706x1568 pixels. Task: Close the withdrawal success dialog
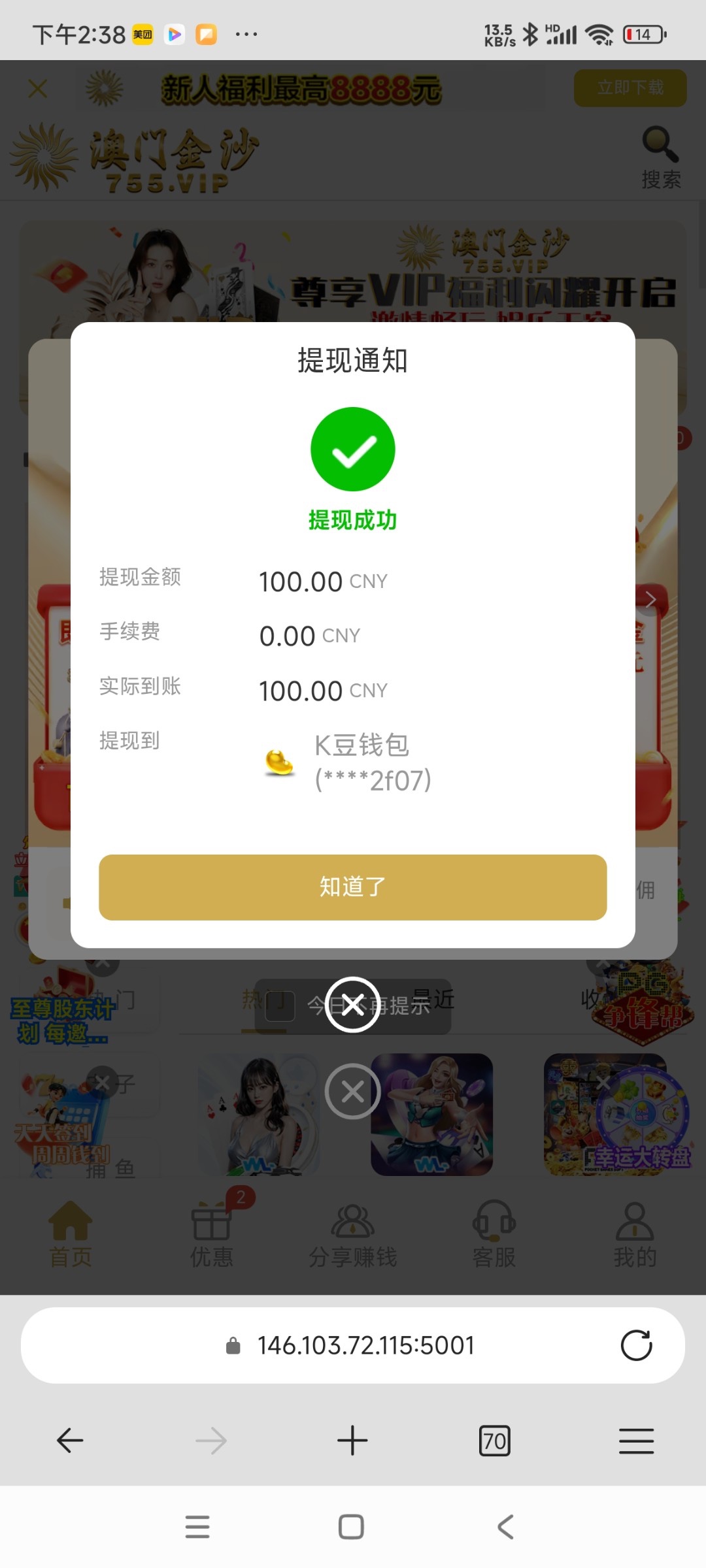352,1005
